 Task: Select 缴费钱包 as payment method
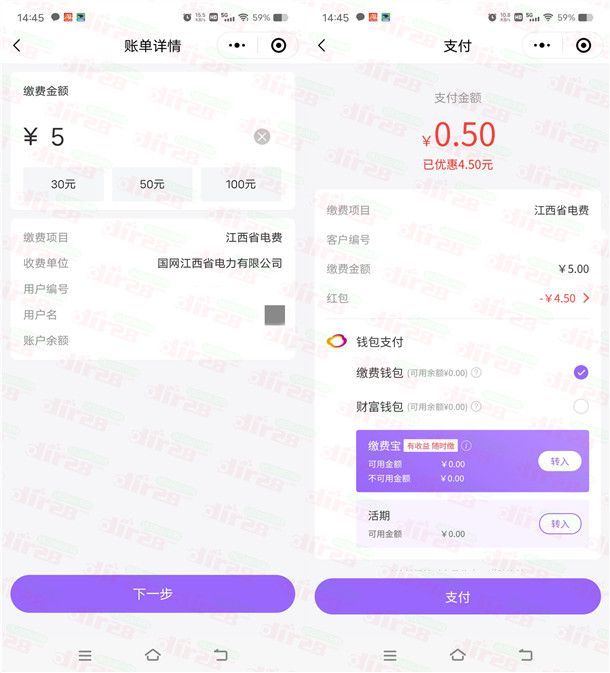[581, 373]
